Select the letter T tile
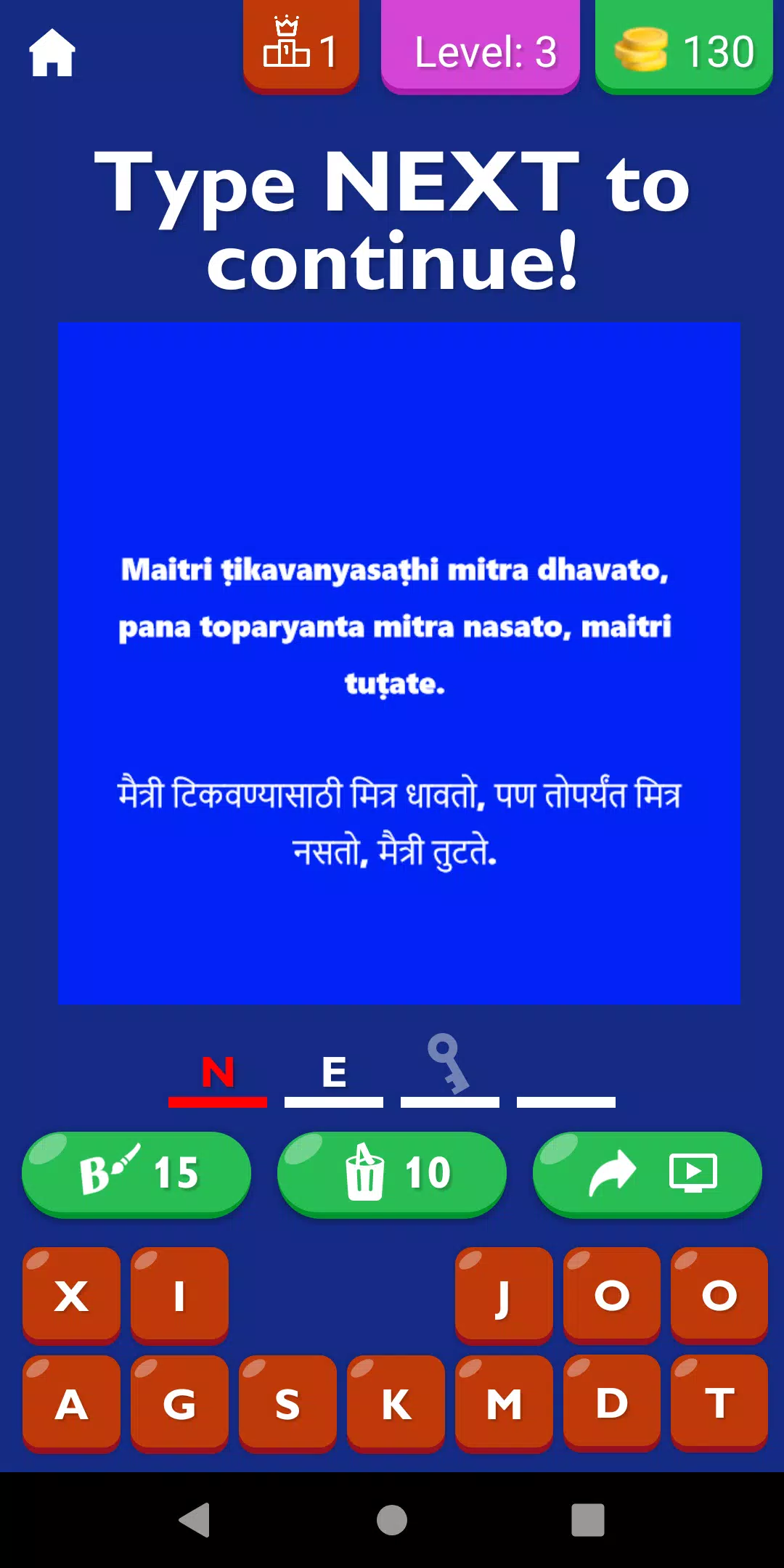 coord(719,1402)
